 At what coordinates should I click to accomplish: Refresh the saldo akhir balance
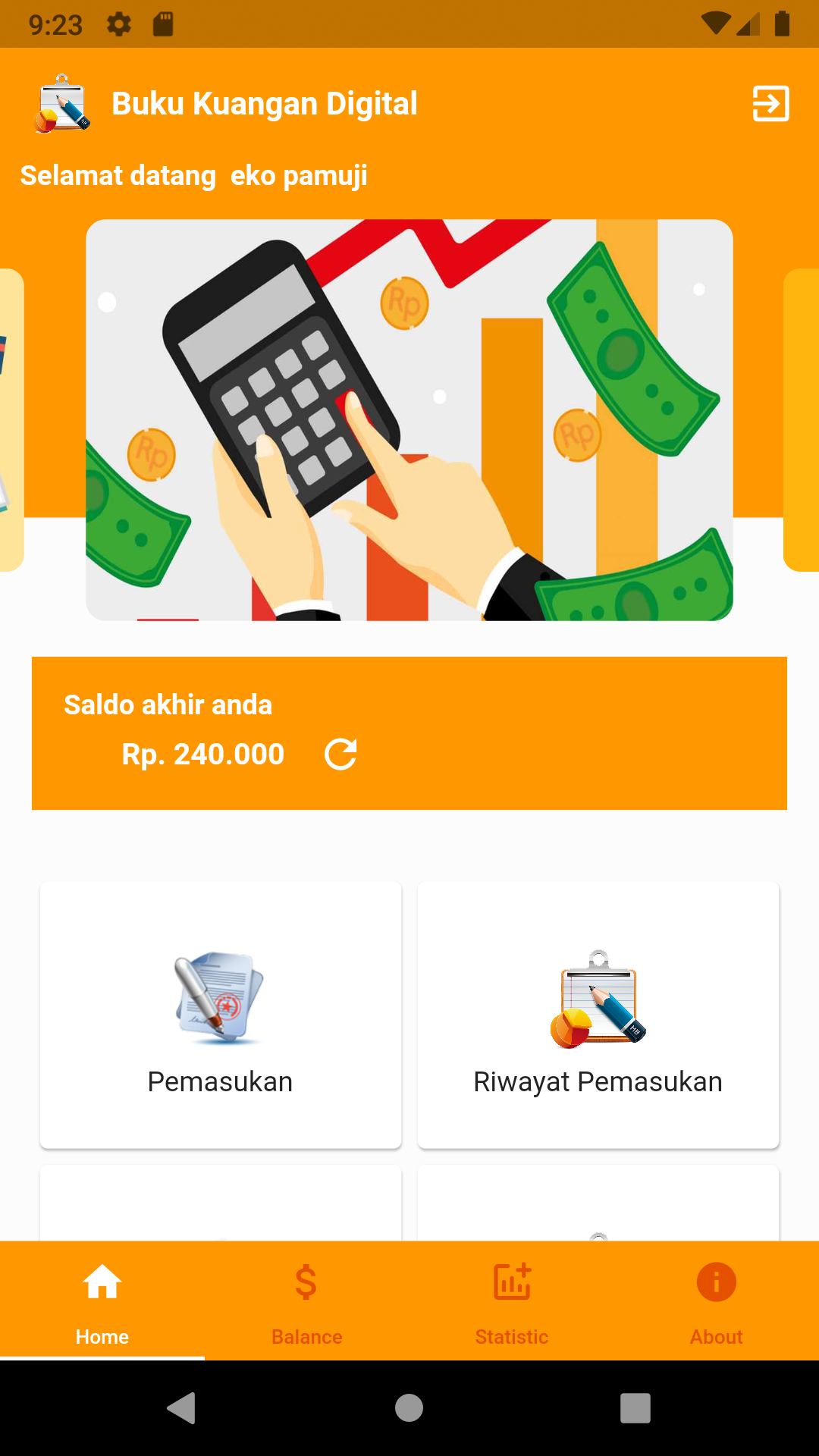(340, 754)
